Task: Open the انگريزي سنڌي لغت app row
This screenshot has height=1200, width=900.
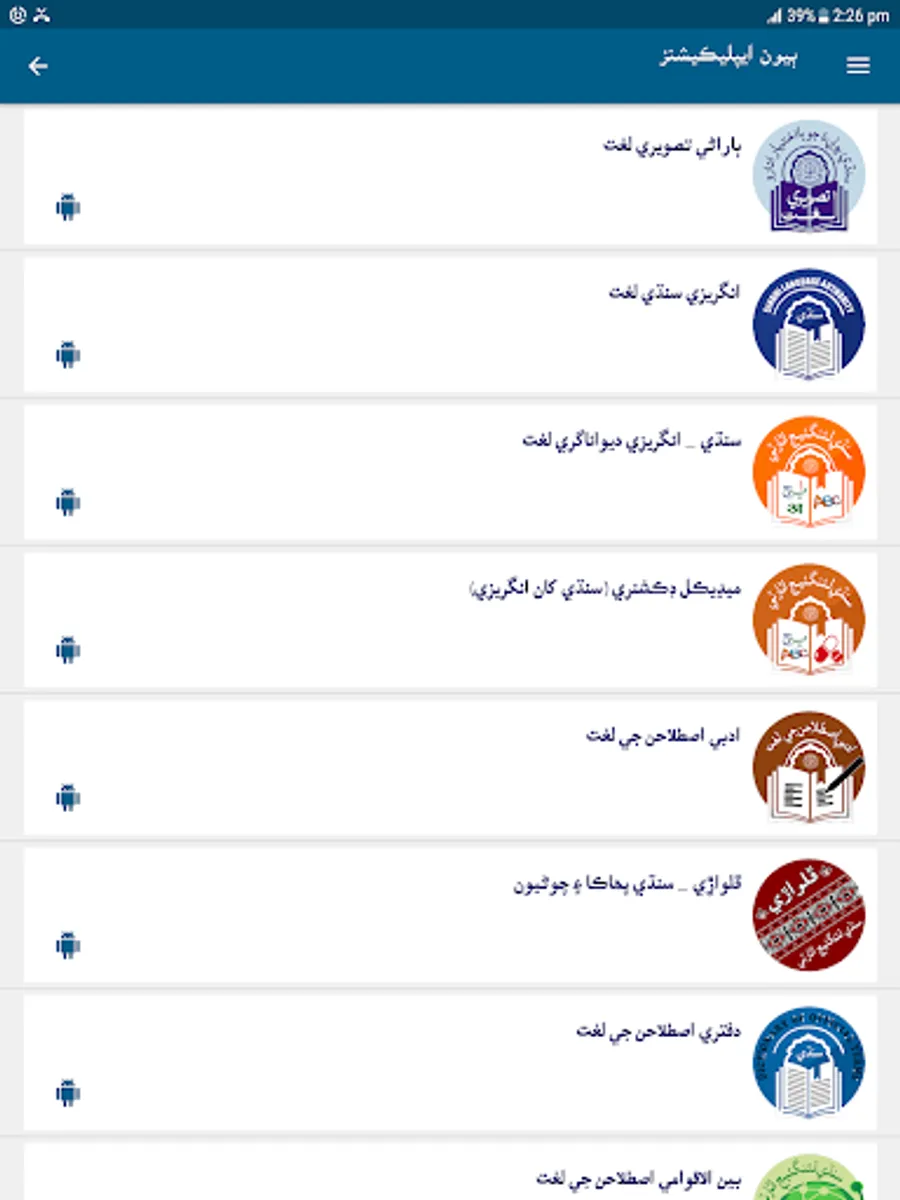Action: pos(450,324)
